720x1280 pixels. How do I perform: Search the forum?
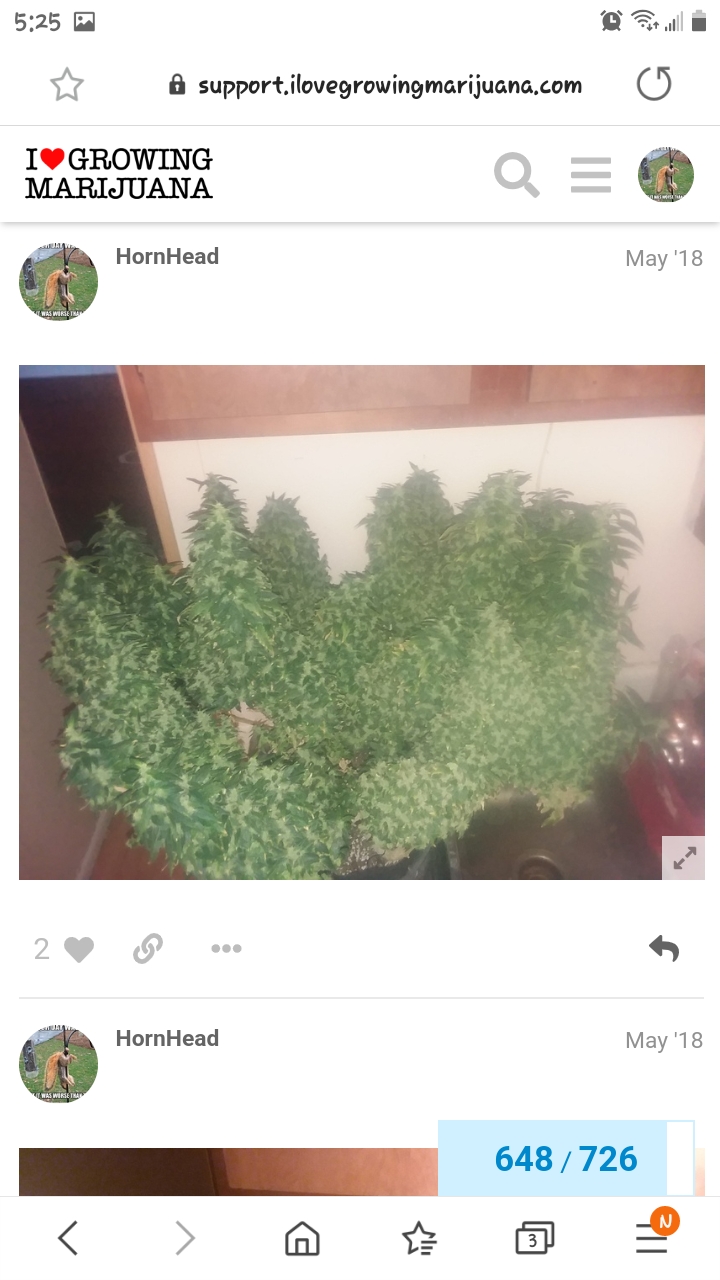point(517,175)
